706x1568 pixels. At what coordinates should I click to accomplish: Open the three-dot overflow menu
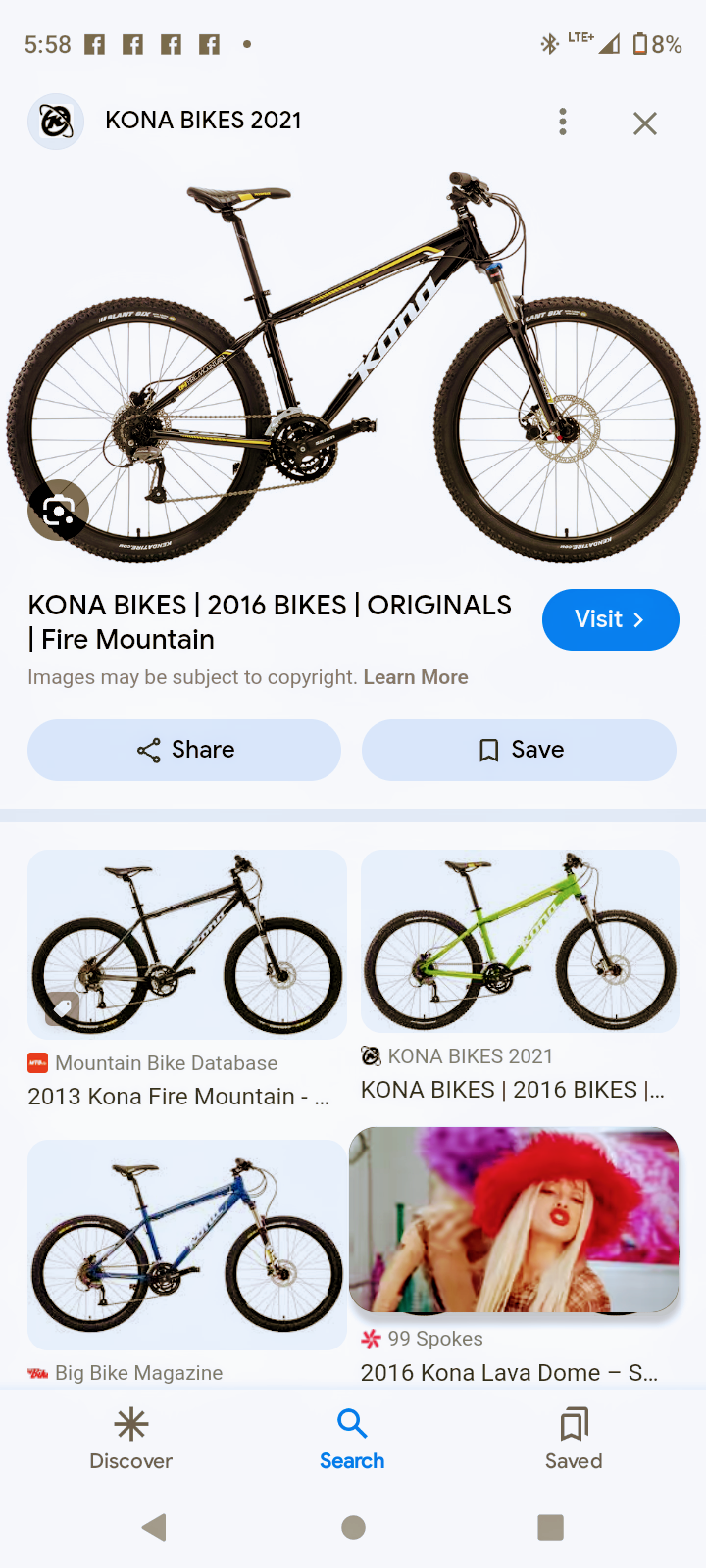tap(563, 122)
